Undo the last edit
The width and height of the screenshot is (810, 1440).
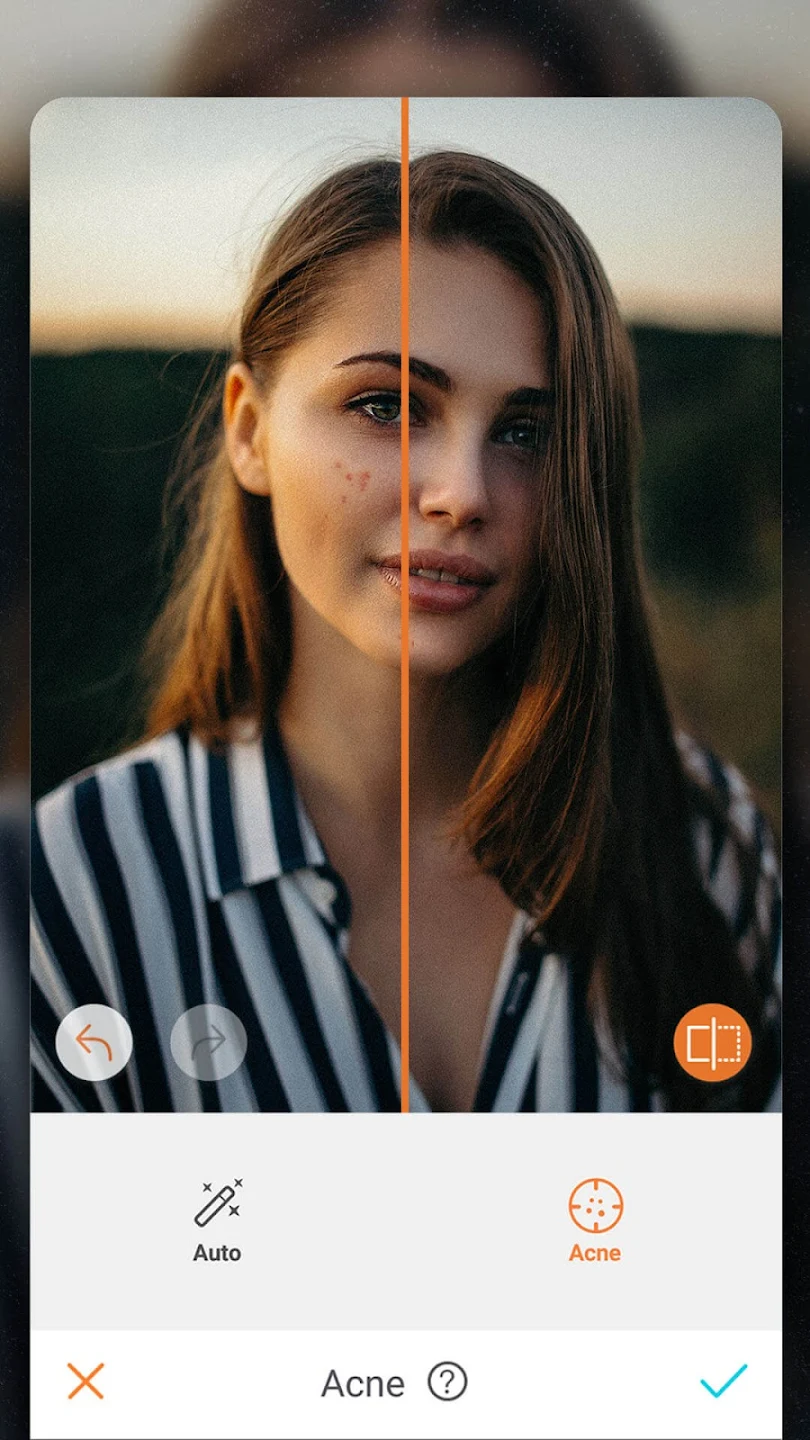[94, 1042]
